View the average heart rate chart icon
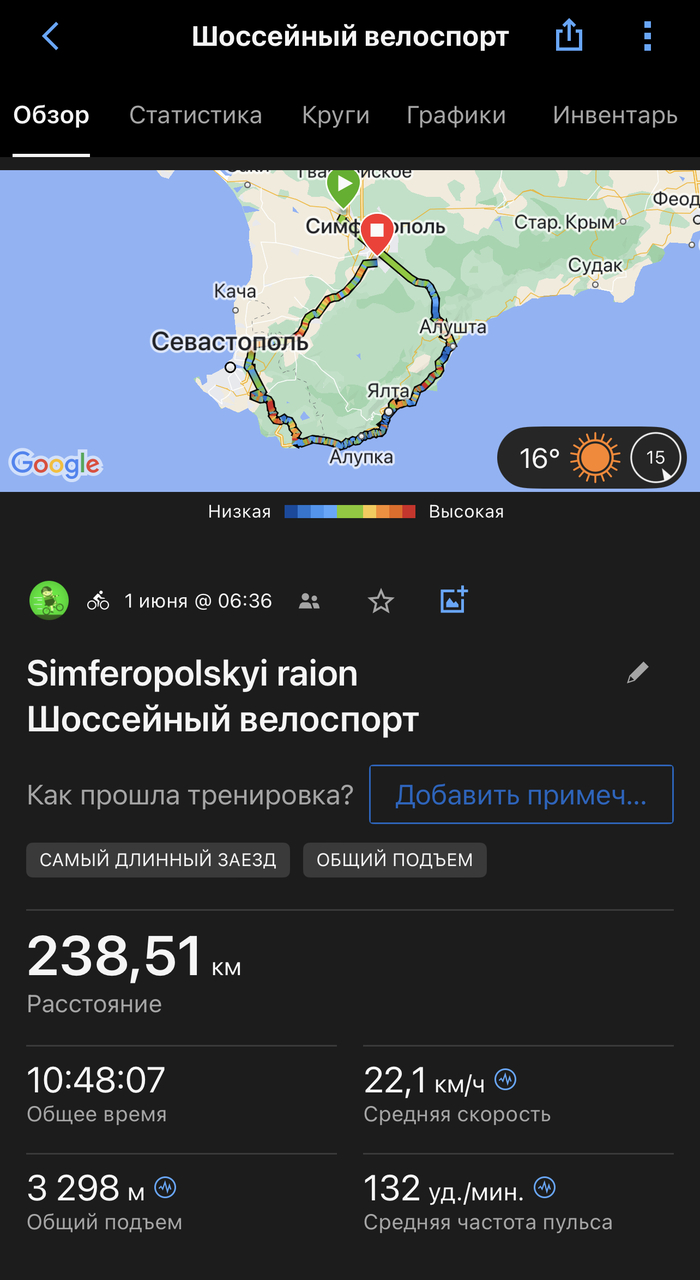The image size is (700, 1280). [x=545, y=1188]
